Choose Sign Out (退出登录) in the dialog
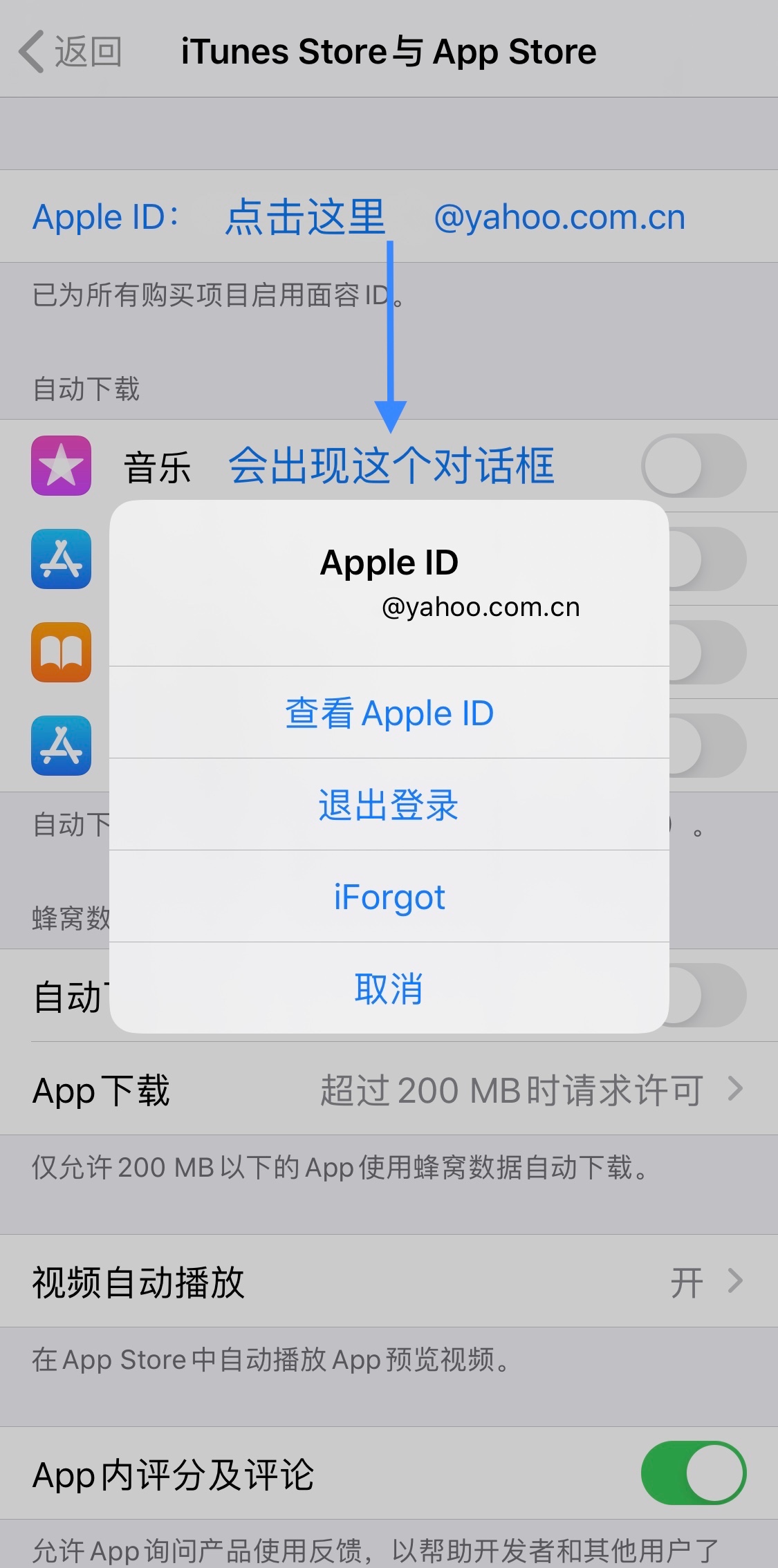The width and height of the screenshot is (778, 1568). click(389, 805)
